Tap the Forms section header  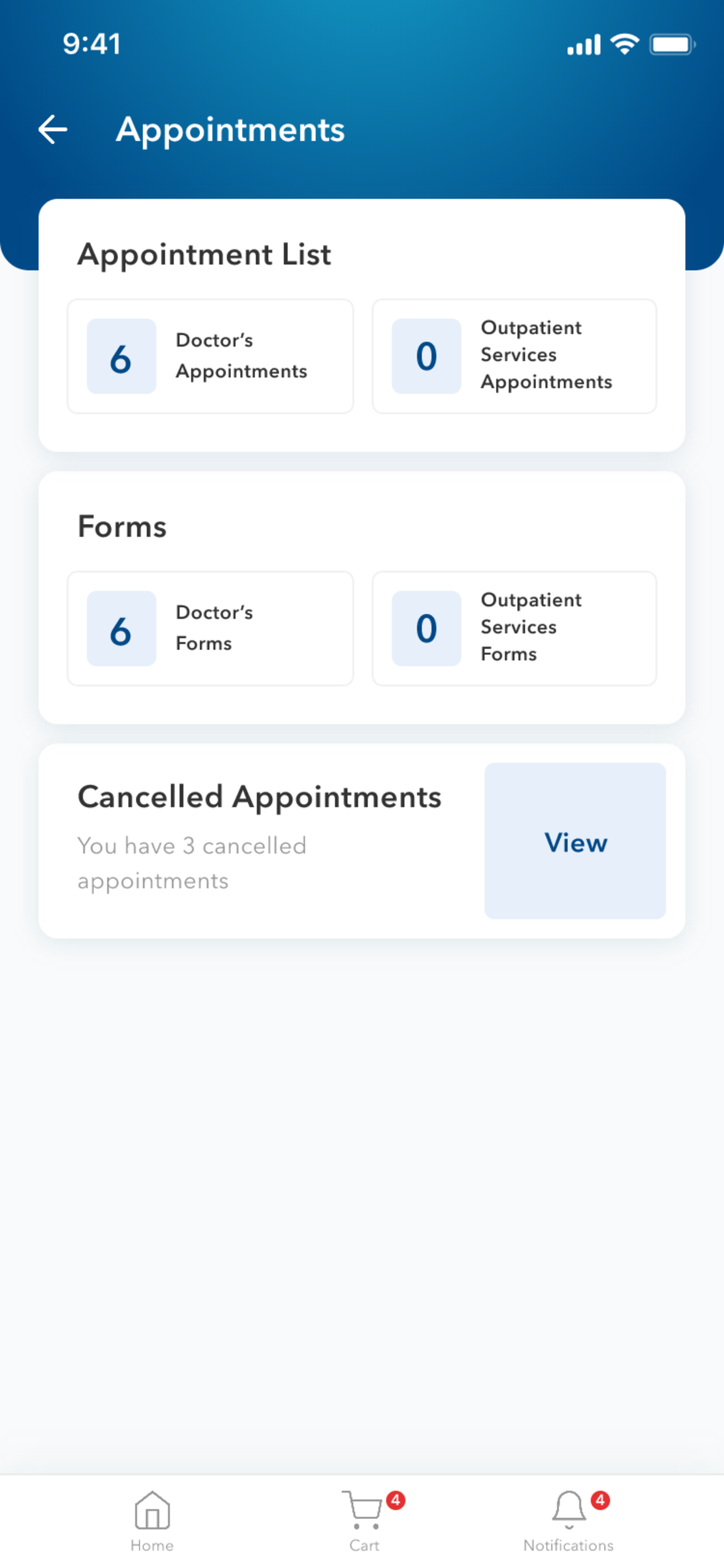pos(122,527)
